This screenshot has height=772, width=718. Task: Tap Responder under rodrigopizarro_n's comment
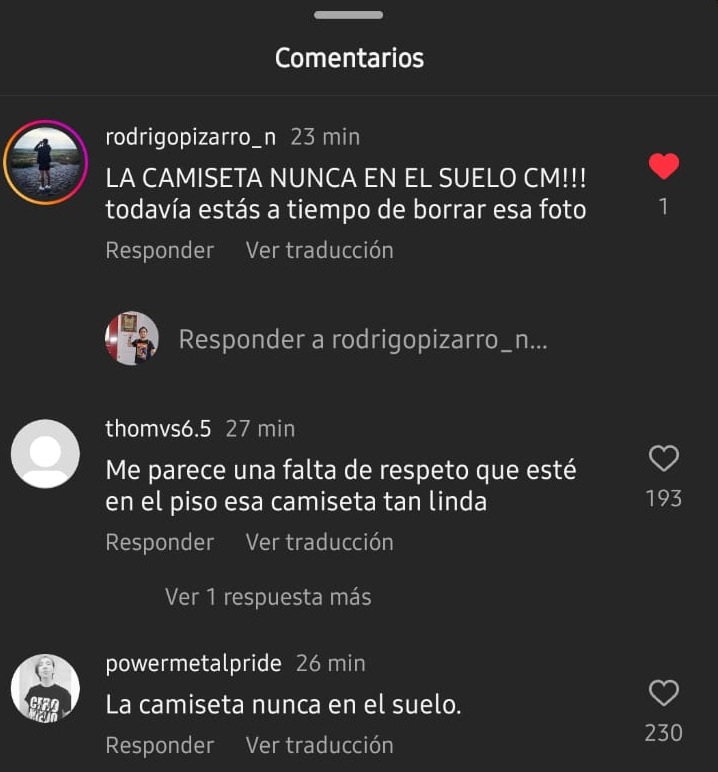(159, 250)
